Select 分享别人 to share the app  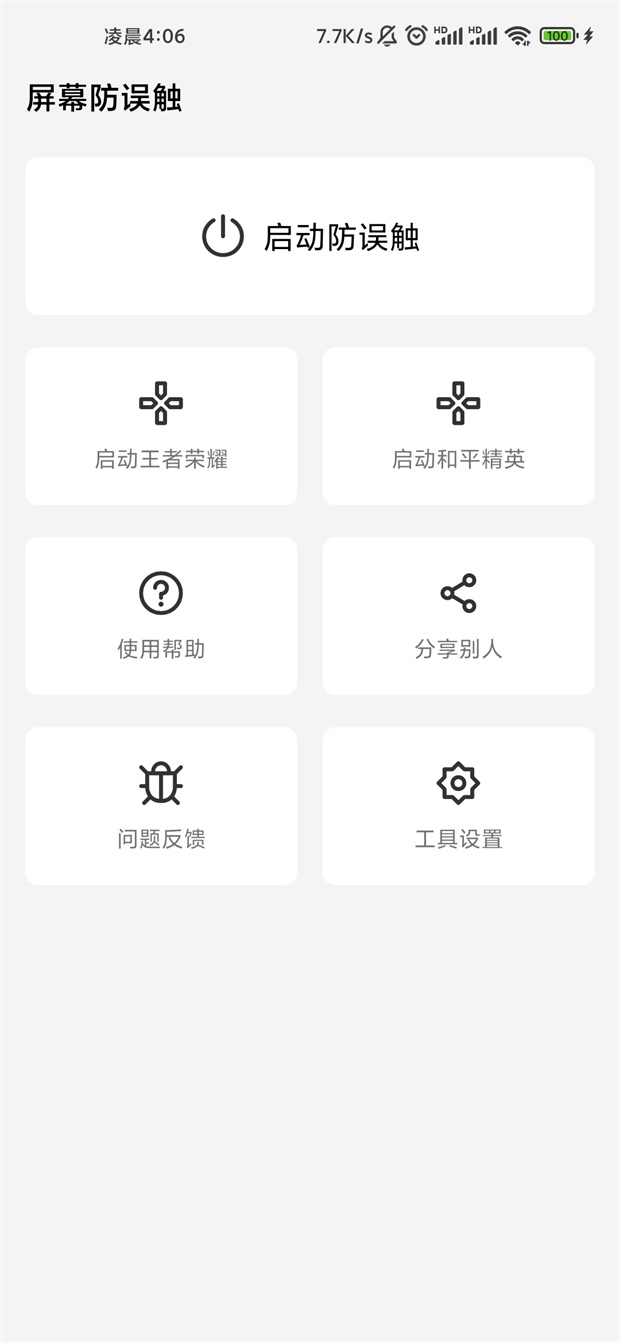(x=458, y=617)
